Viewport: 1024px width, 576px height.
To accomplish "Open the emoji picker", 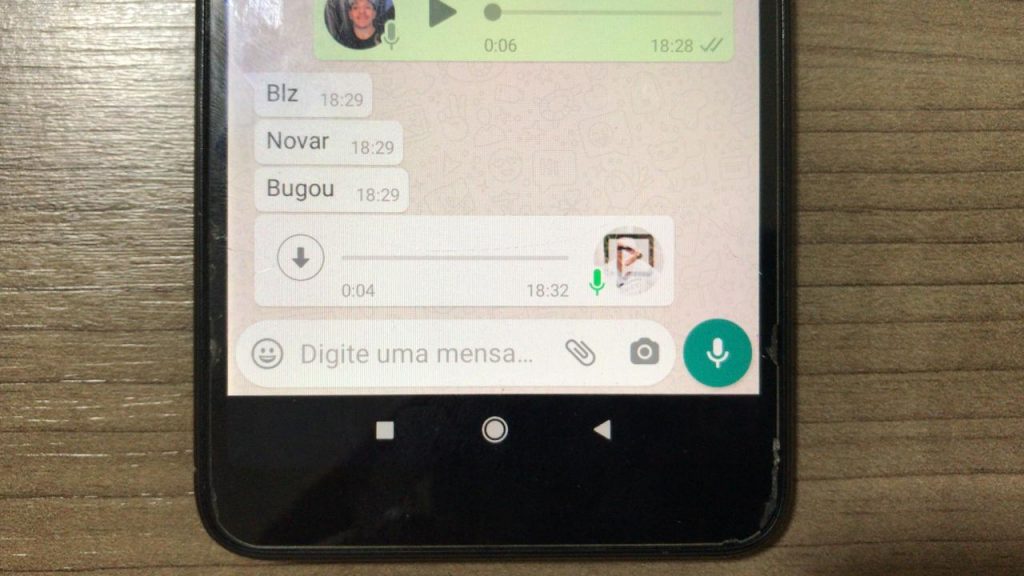I will pyautogui.click(x=267, y=353).
